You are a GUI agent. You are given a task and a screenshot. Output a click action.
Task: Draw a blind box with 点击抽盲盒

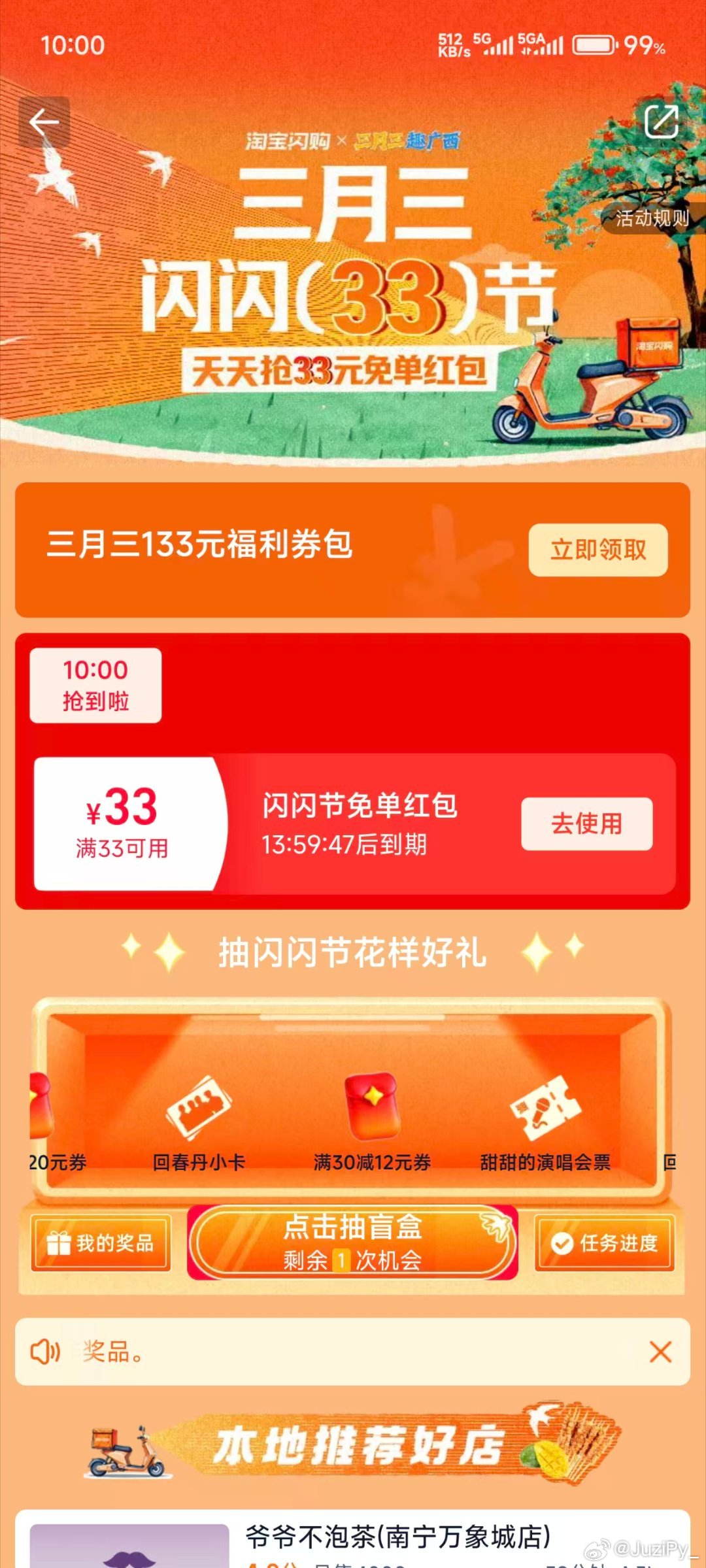pos(352,1242)
